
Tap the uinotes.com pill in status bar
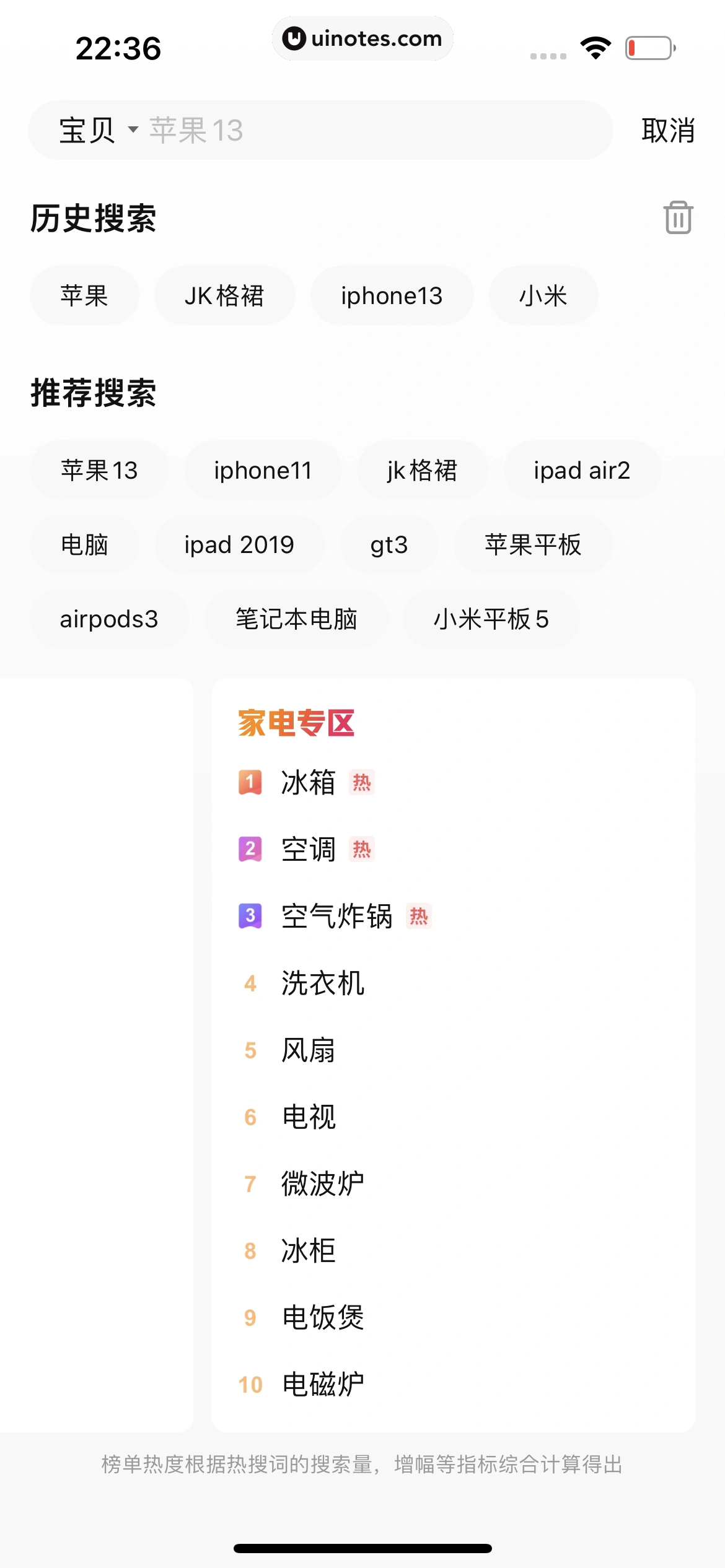[362, 38]
